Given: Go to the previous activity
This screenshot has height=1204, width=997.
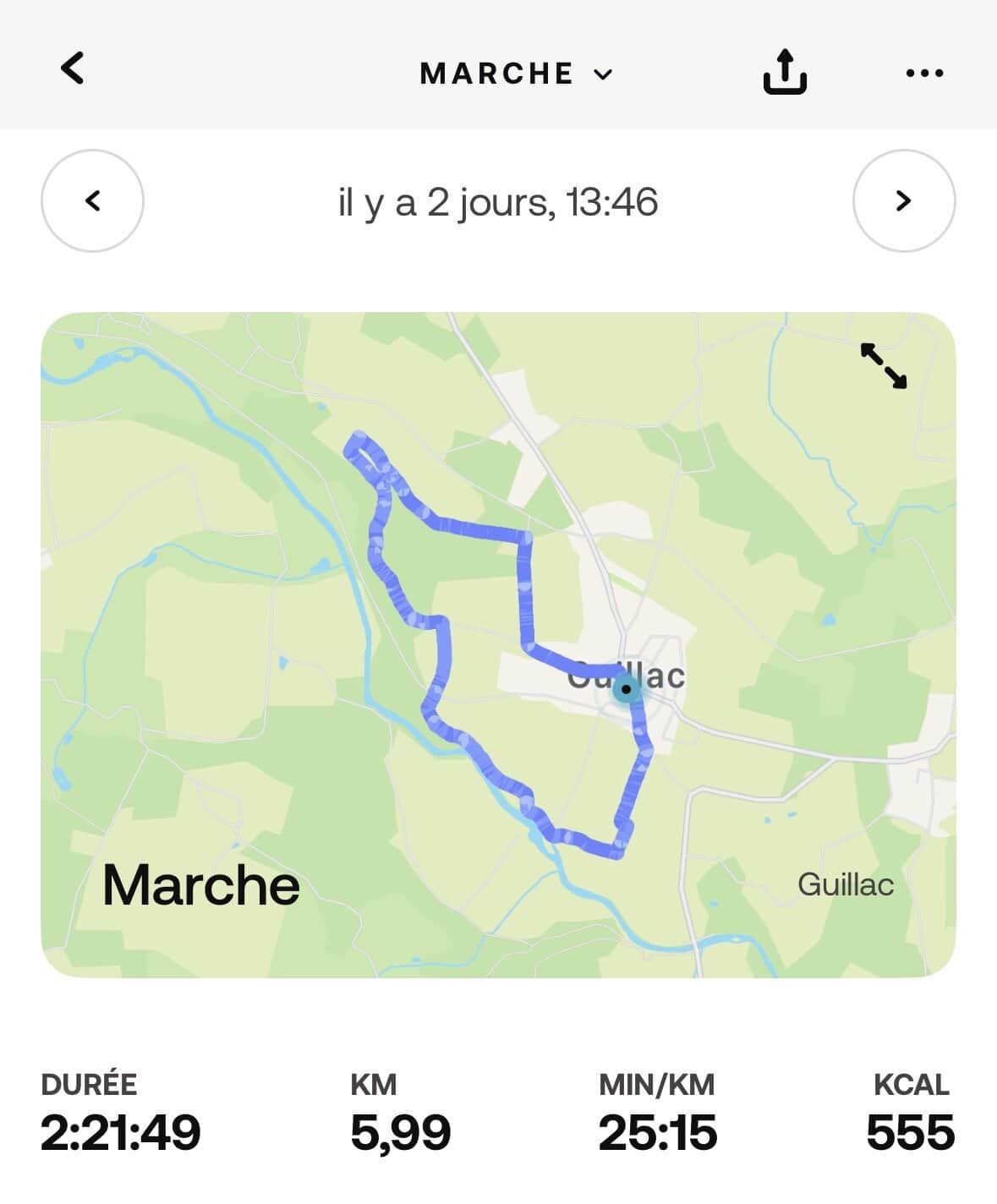Looking at the screenshot, I should tap(93, 201).
